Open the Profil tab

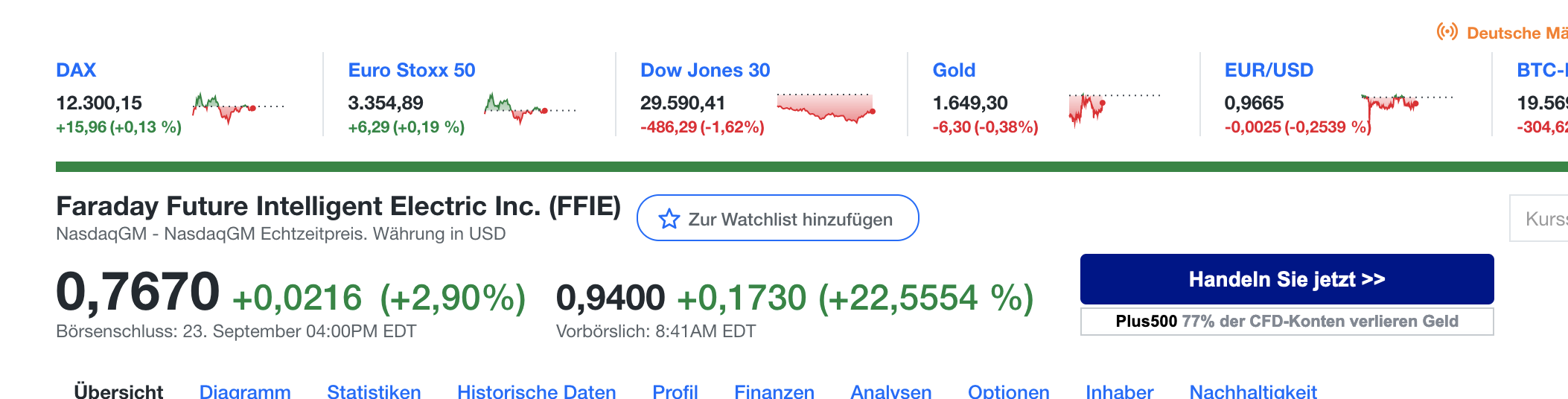(675, 391)
